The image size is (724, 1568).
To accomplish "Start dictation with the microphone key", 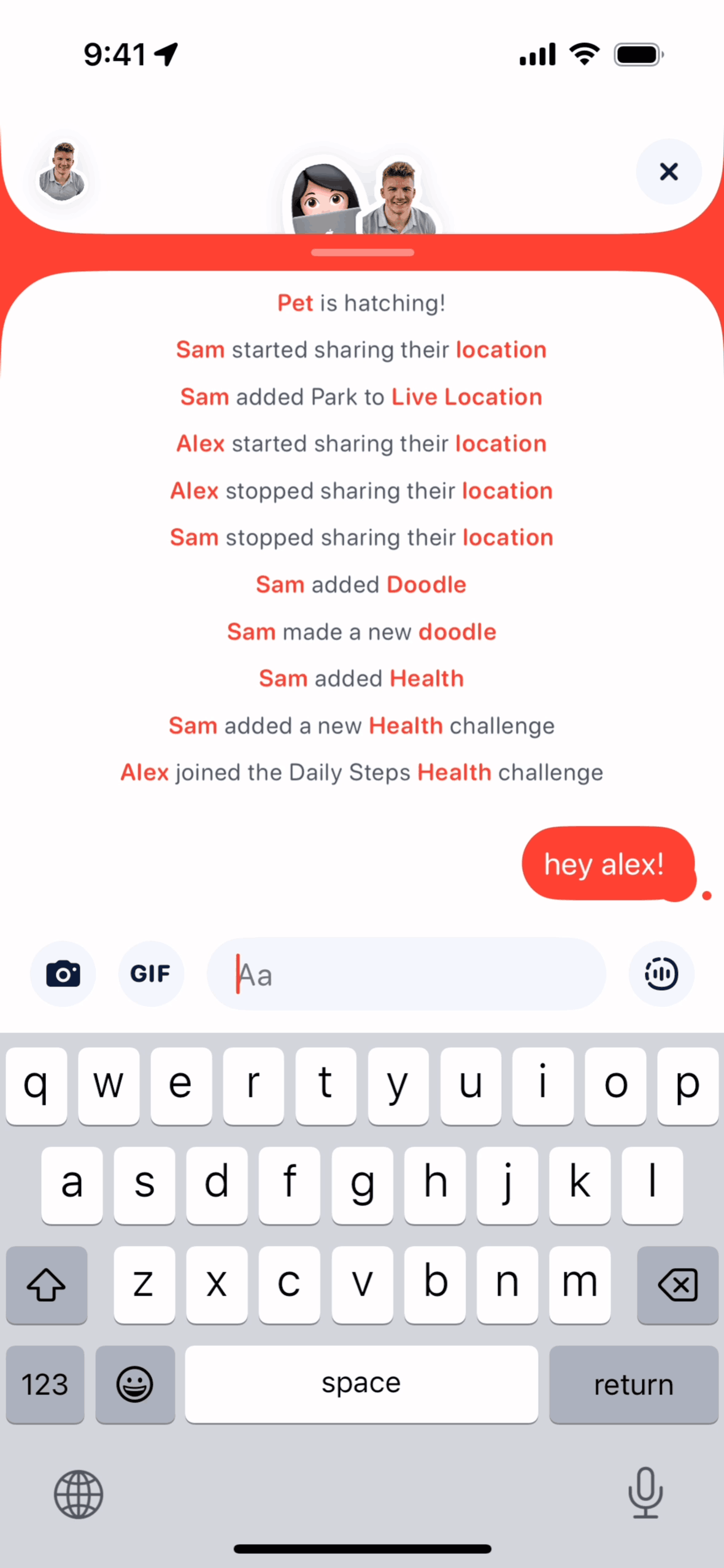I will tap(645, 1492).
